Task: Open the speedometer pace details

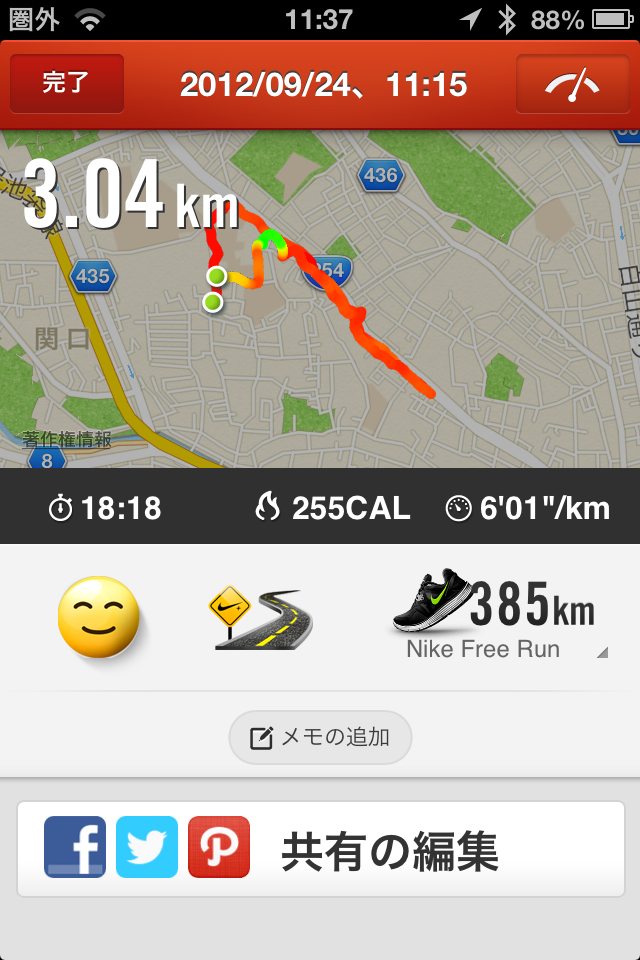Action: [x=572, y=84]
